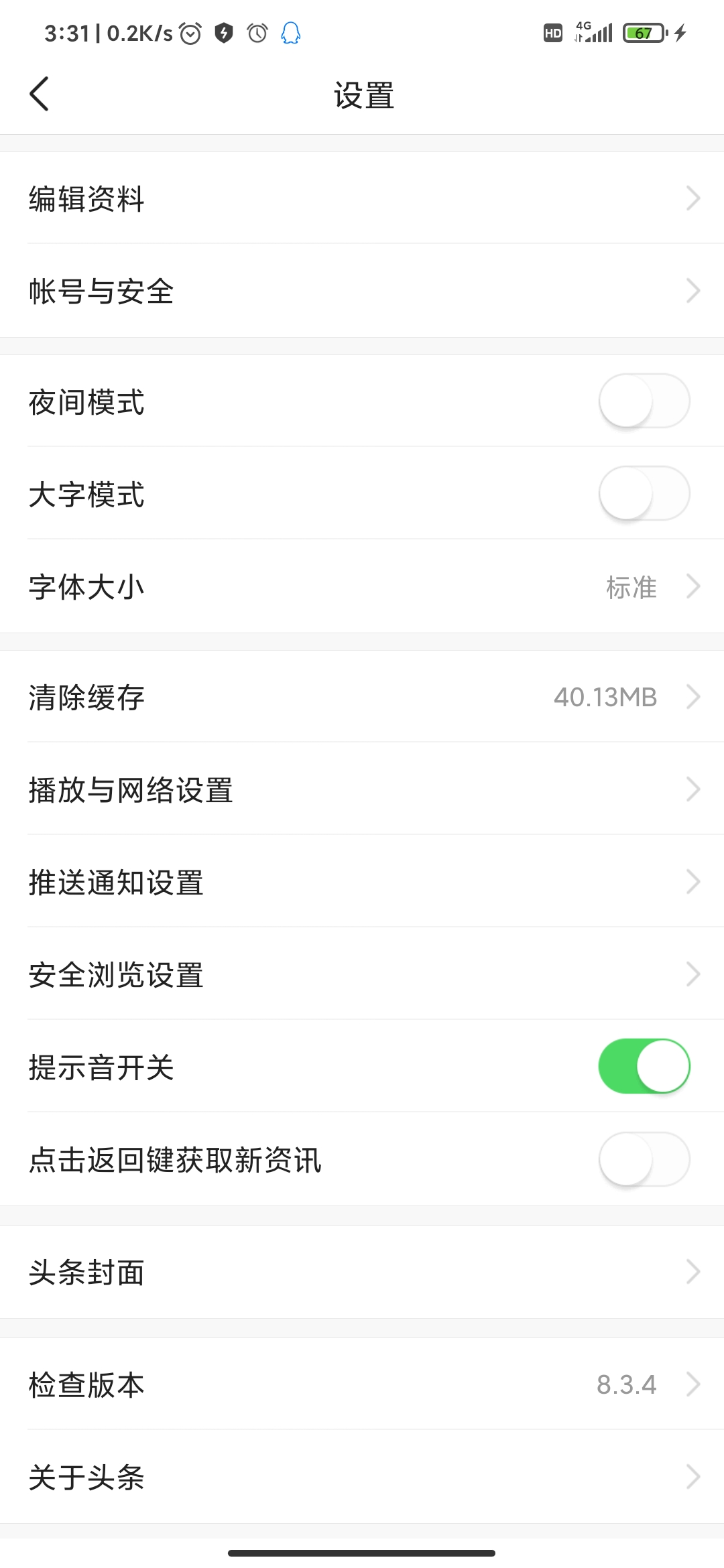Disable the 提示音开关 sound toggle
The height and width of the screenshot is (1568, 724).
pyautogui.click(x=643, y=1066)
